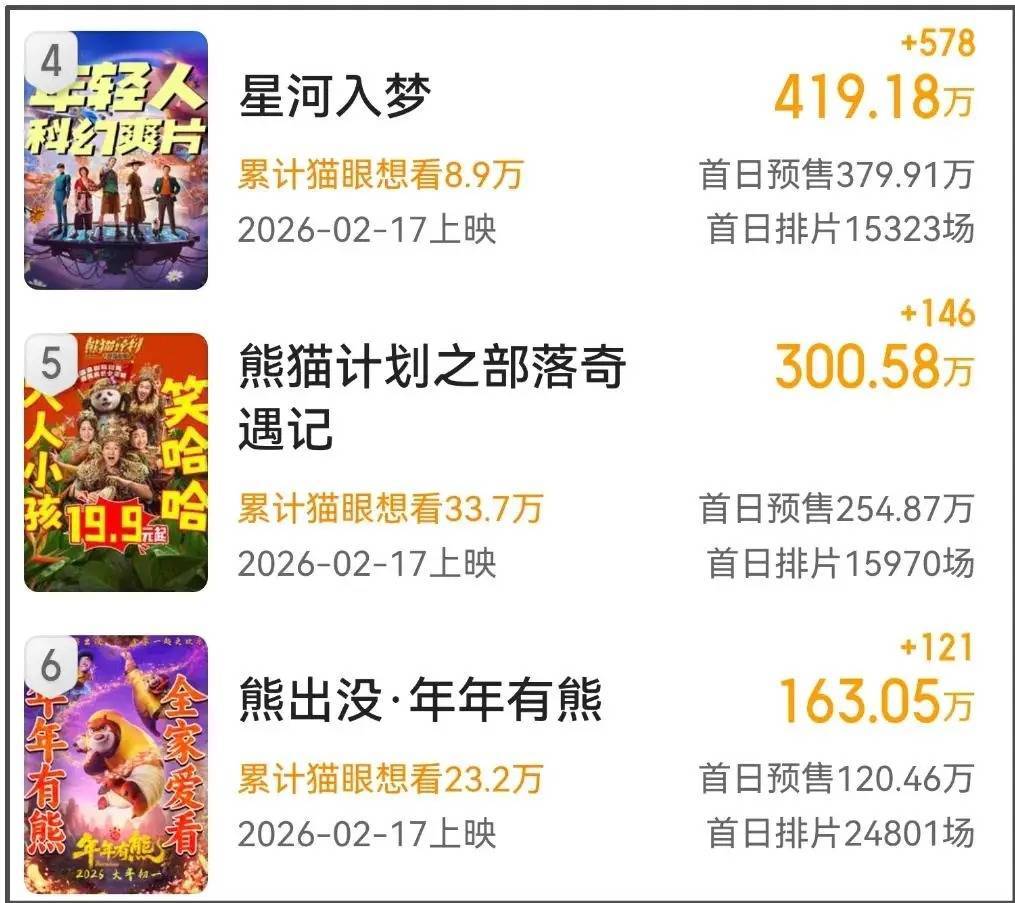Select the 熊出没·年年有熊 movie row
The image size is (1015, 903).
(x=420, y=700)
